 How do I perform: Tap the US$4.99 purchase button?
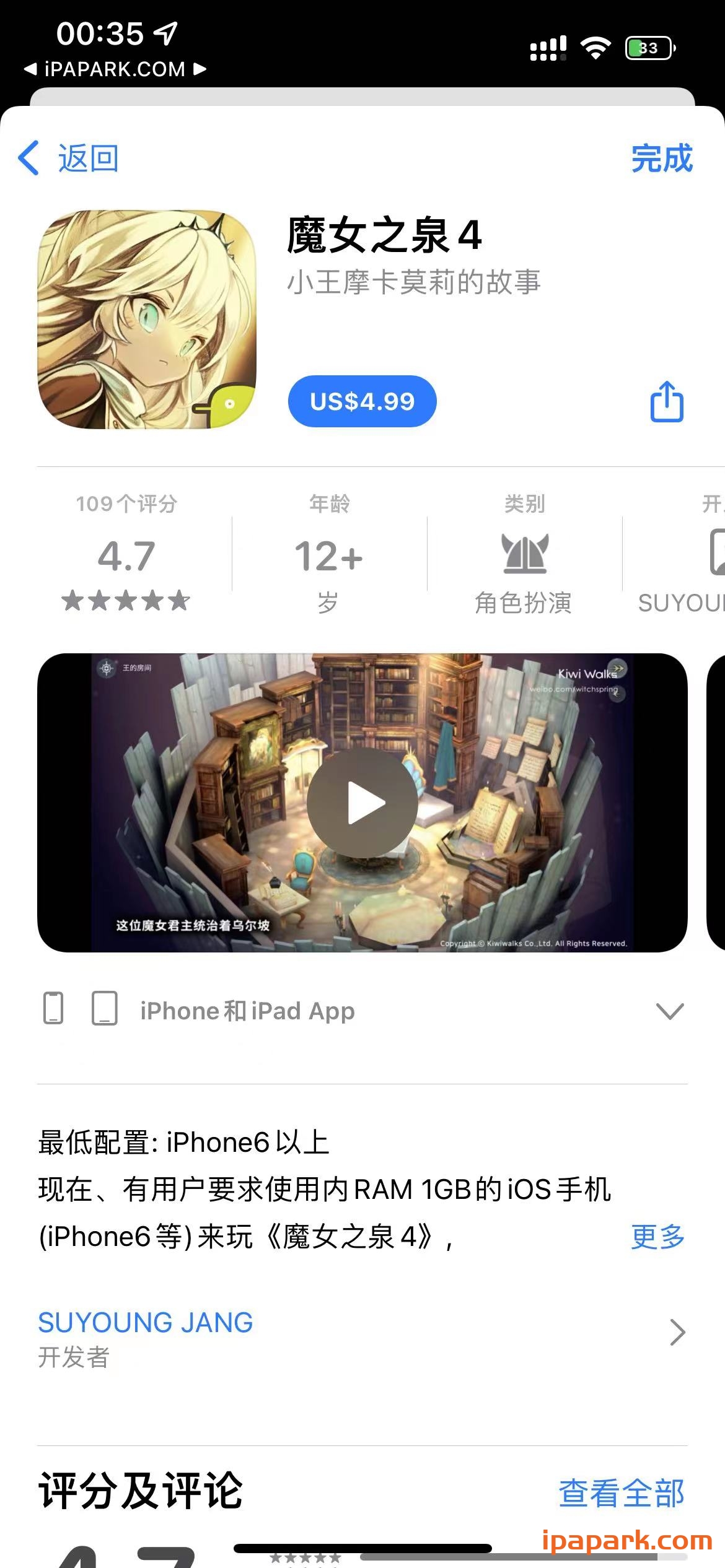click(x=361, y=401)
